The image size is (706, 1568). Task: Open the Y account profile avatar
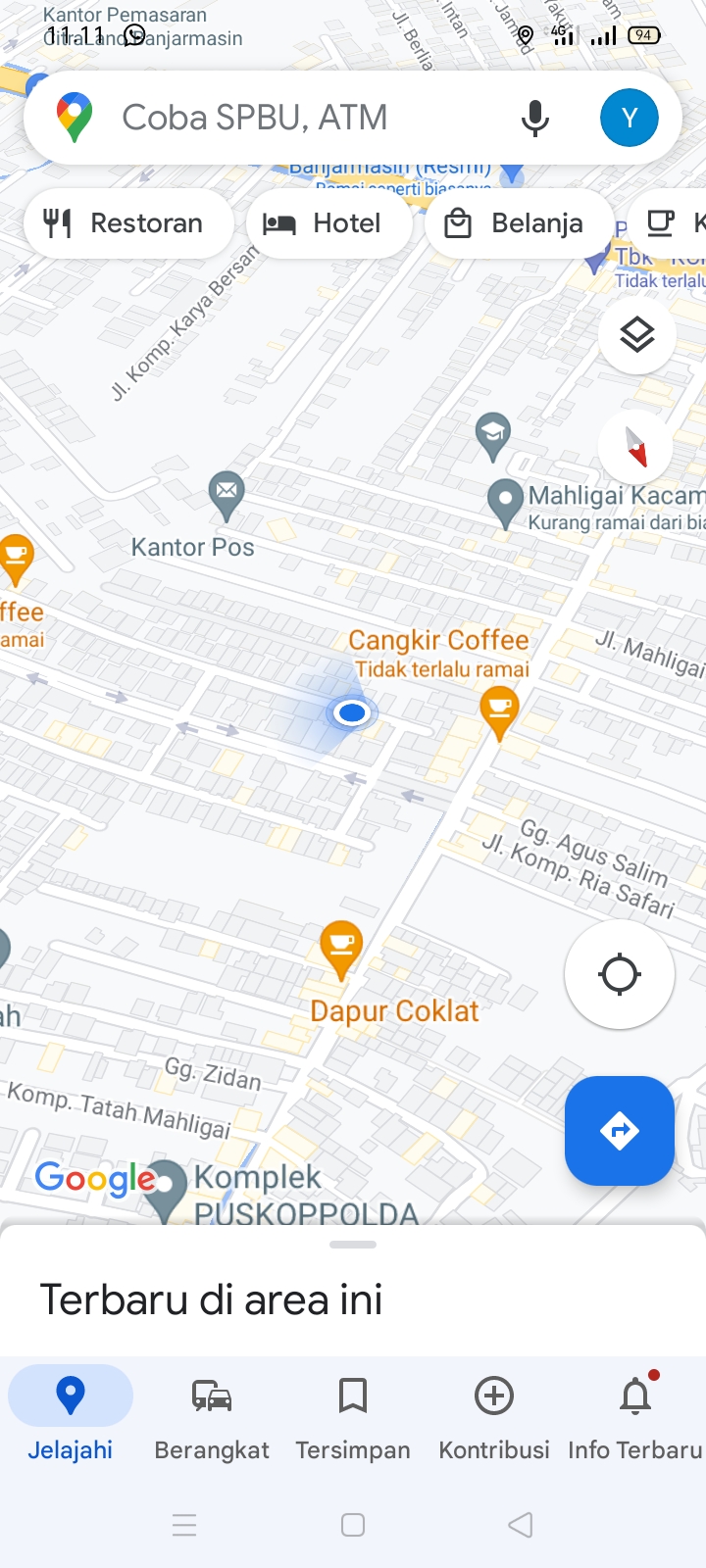[x=629, y=118]
